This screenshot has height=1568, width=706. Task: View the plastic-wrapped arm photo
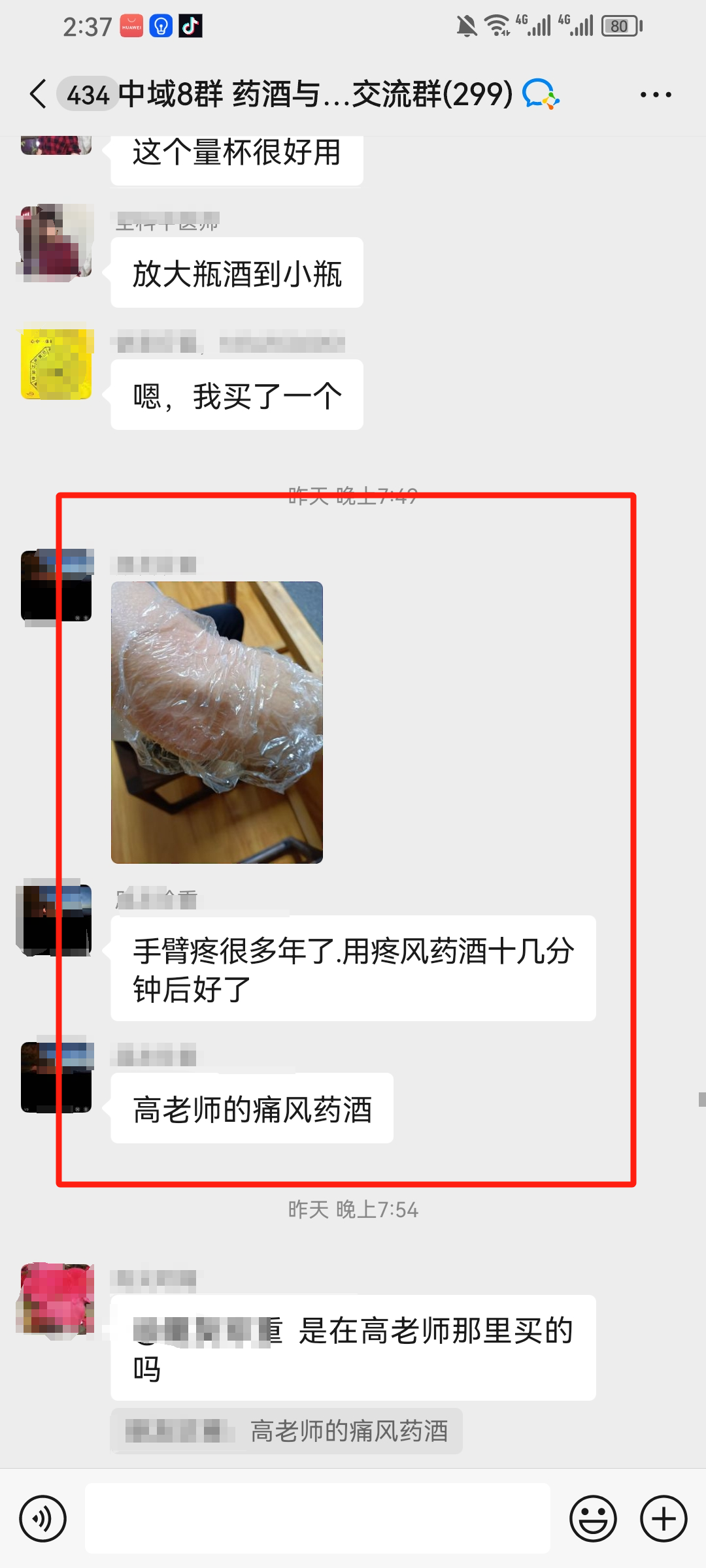coord(217,722)
